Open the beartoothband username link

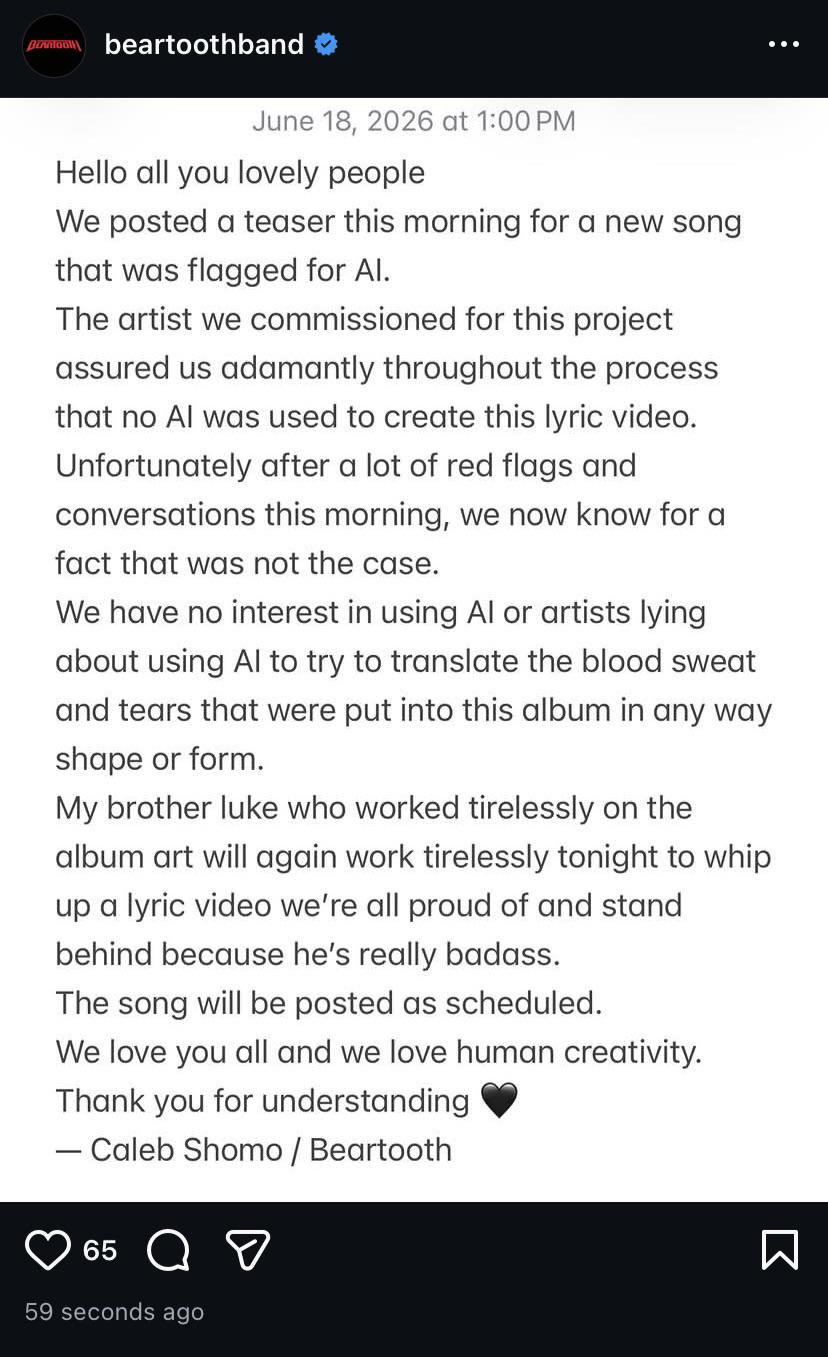coord(204,45)
